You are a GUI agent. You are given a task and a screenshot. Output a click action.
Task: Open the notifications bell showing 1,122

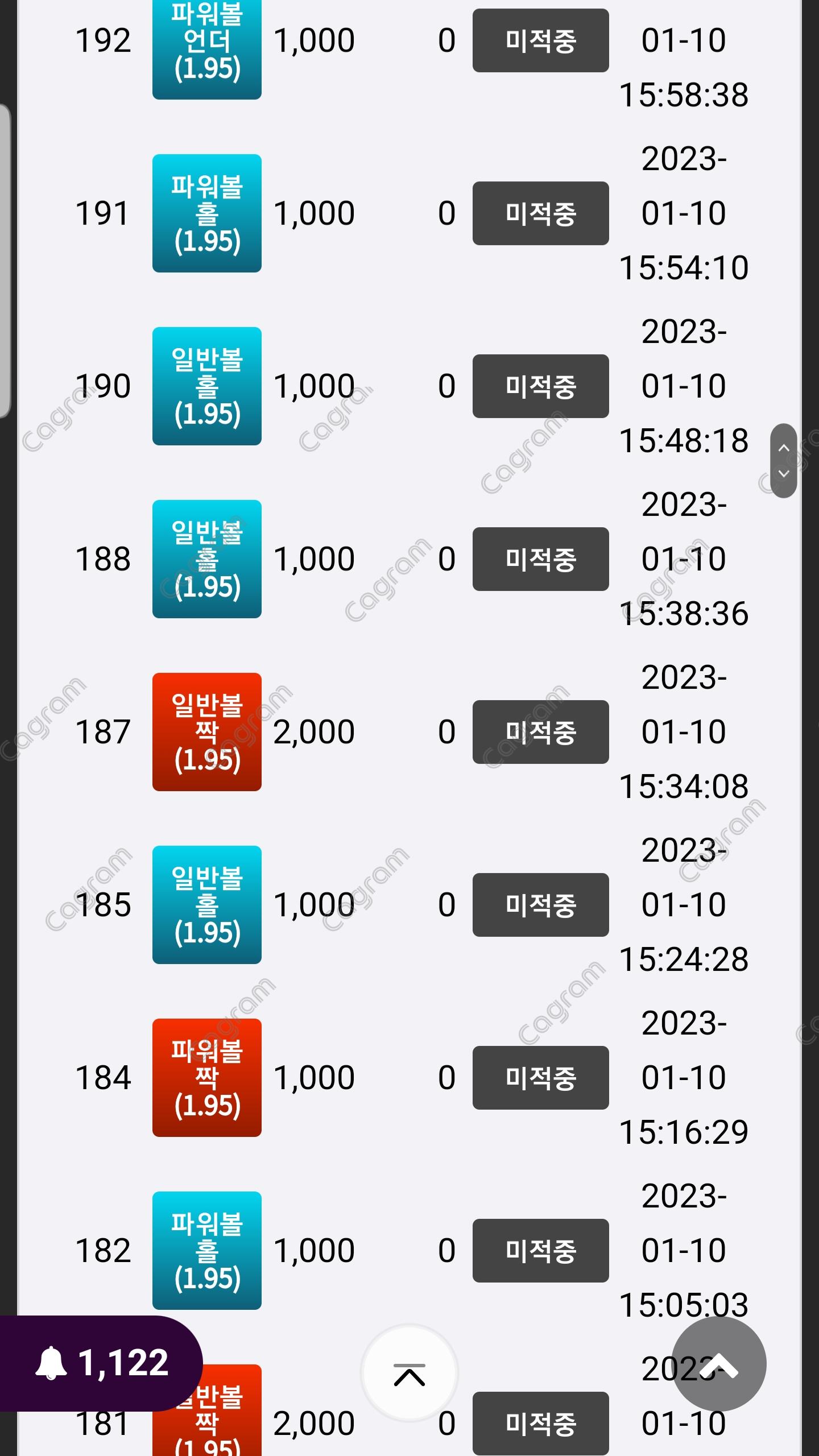pos(101,1363)
